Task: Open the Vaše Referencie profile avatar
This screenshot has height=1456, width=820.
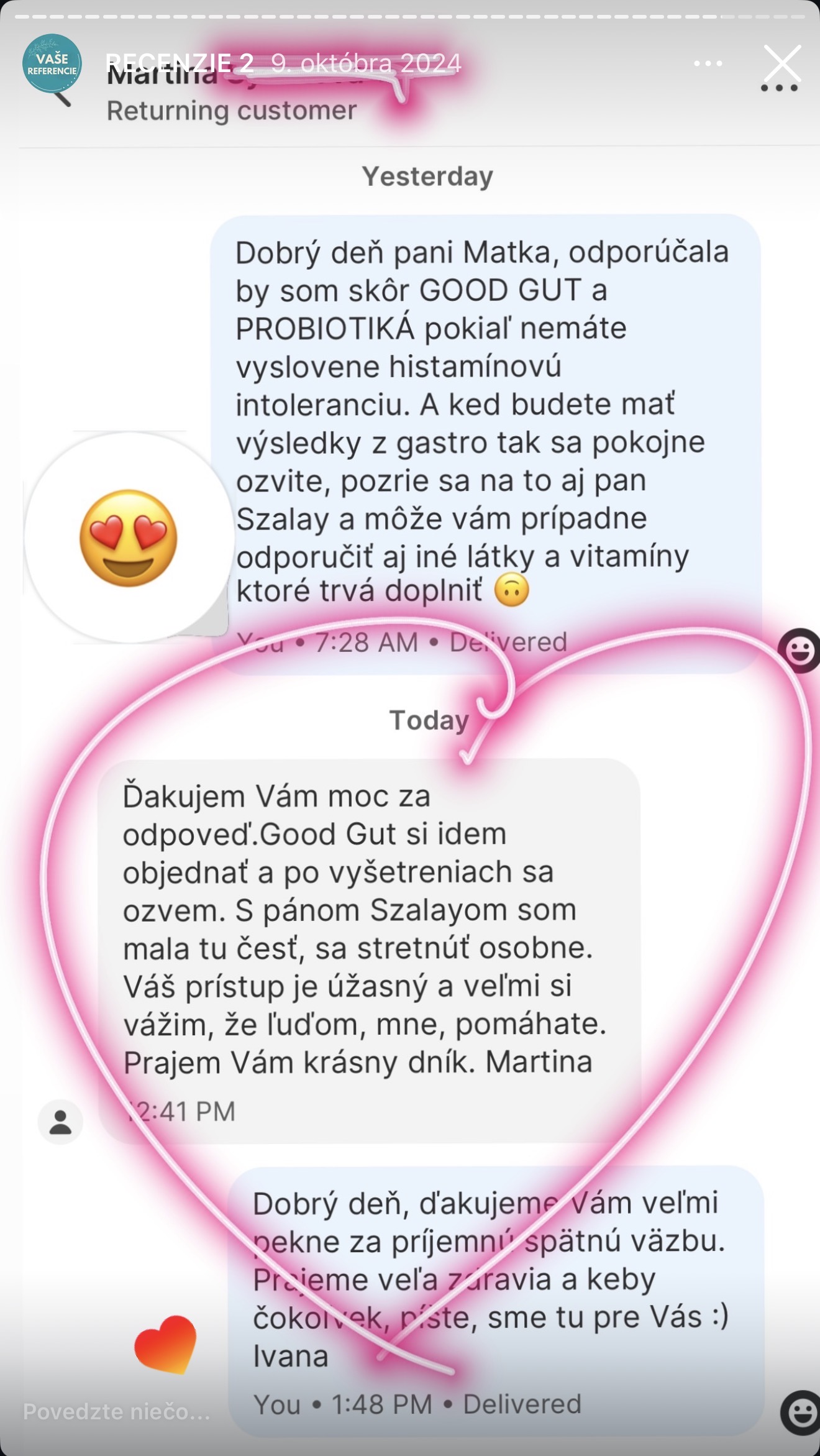Action: pos(52,64)
